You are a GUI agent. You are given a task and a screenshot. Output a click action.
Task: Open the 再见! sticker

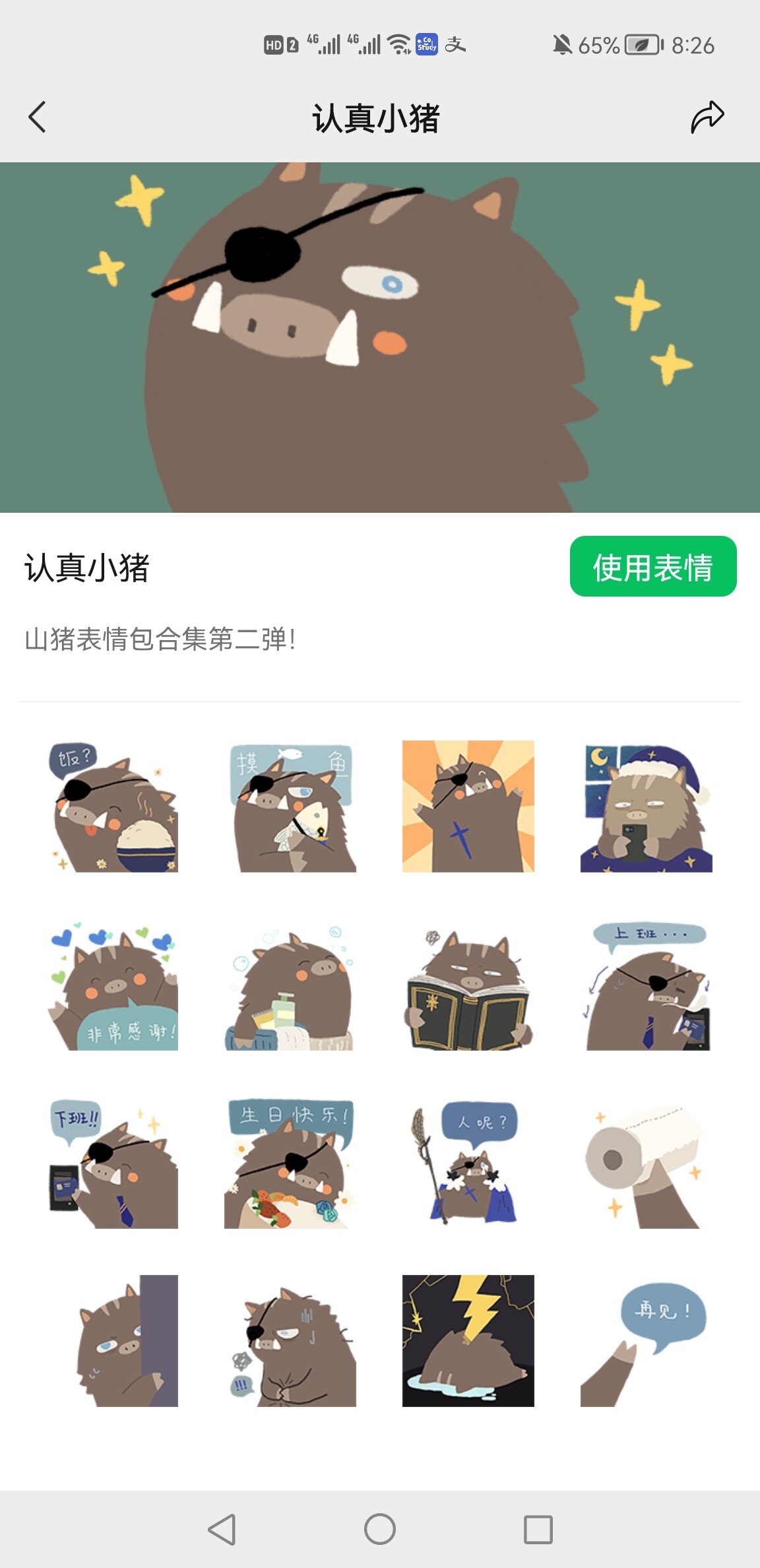647,1341
